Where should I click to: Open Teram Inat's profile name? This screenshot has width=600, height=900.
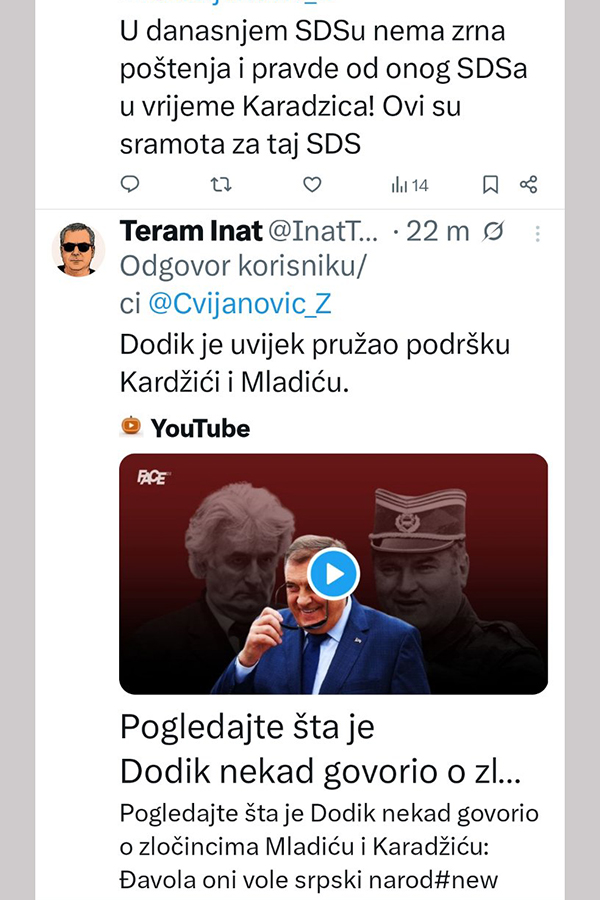190,232
